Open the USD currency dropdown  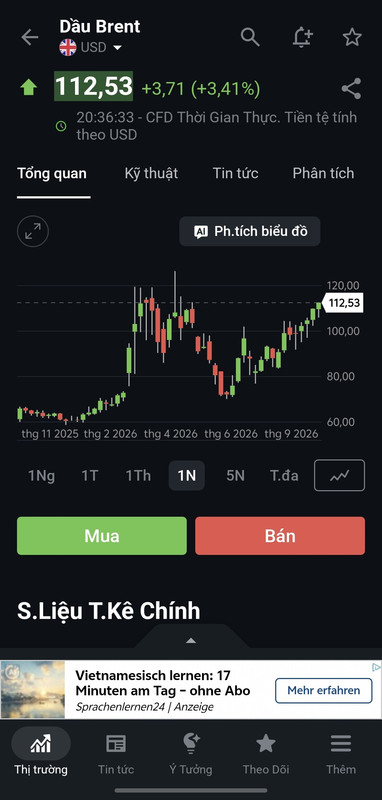pos(91,47)
